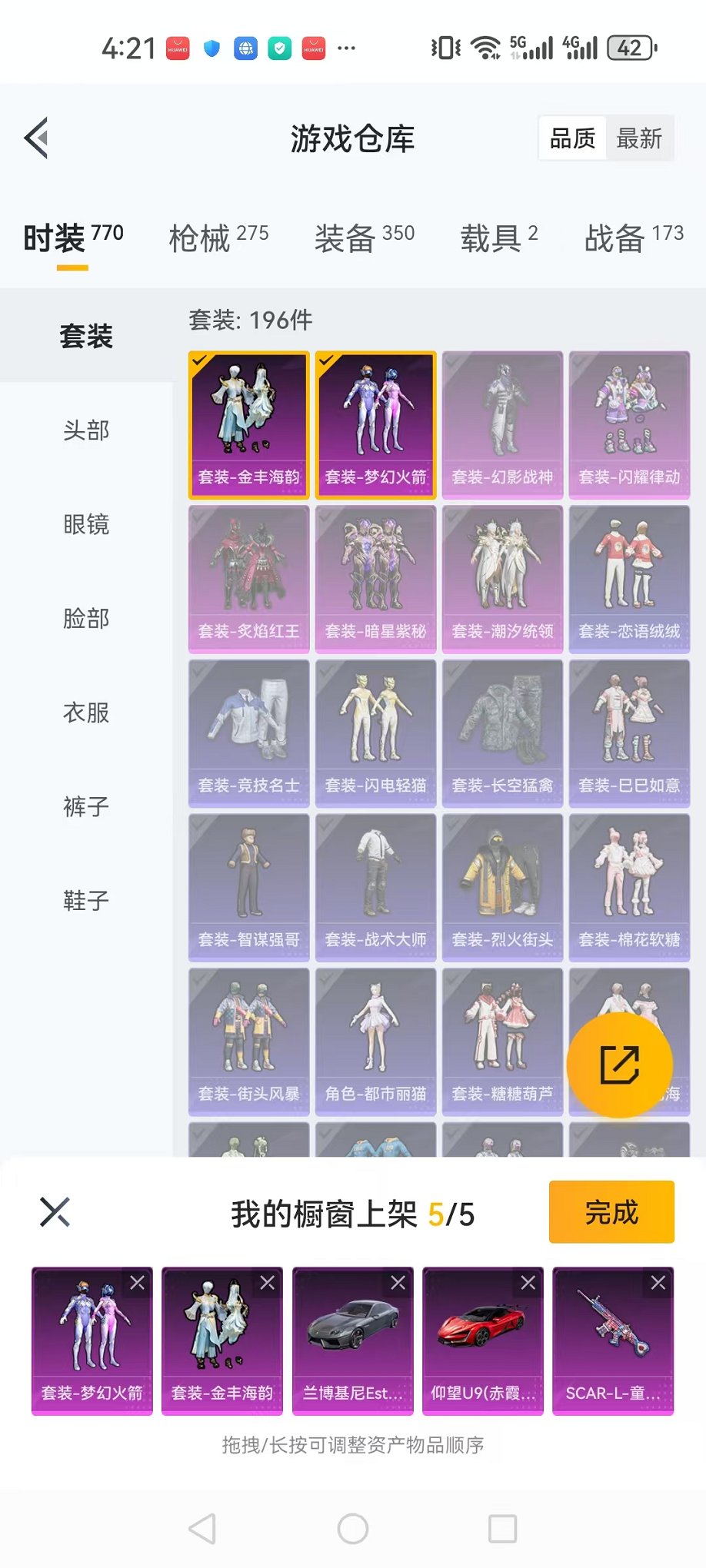
Task: Go back using the top-left arrow
Action: (x=37, y=138)
